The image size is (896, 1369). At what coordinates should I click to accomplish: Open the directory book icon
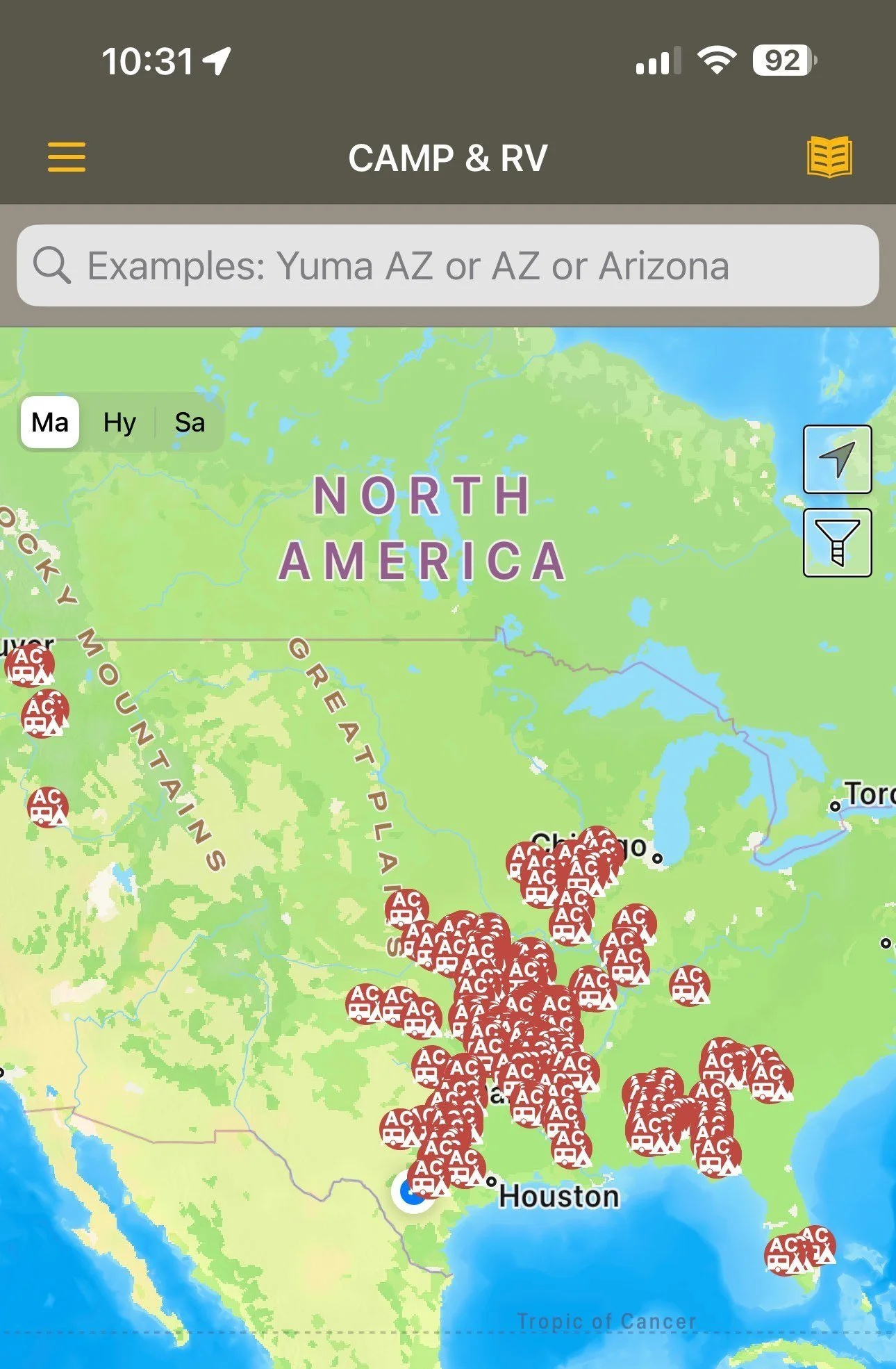[x=831, y=158]
